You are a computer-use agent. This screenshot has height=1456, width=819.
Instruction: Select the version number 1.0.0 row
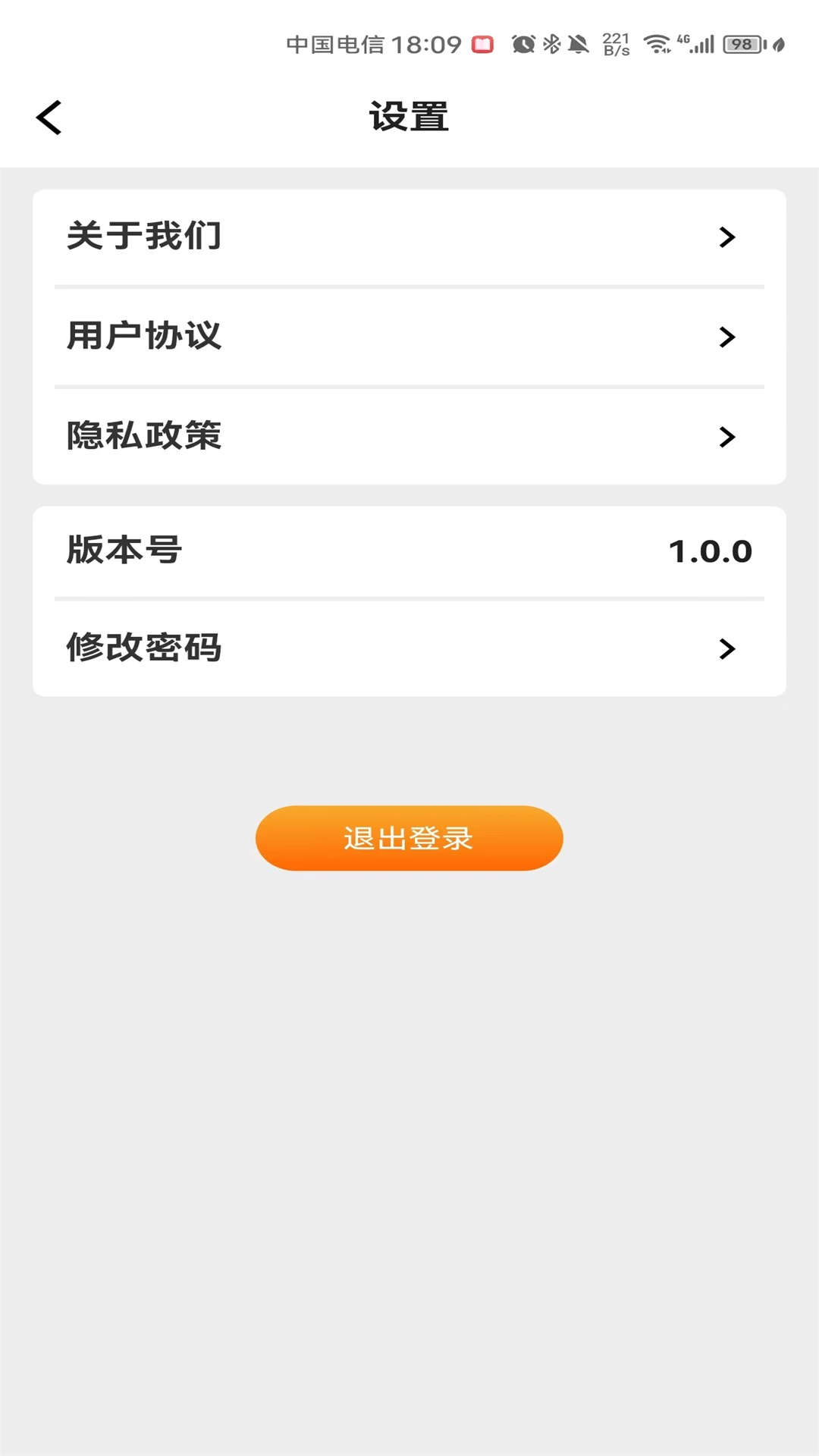[409, 551]
